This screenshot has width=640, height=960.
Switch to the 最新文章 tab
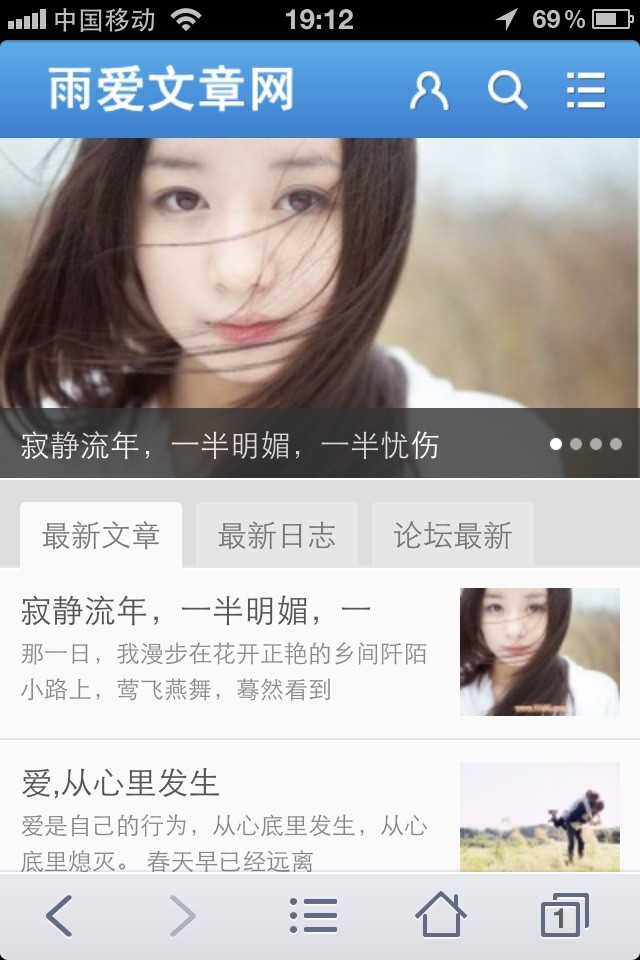point(101,536)
